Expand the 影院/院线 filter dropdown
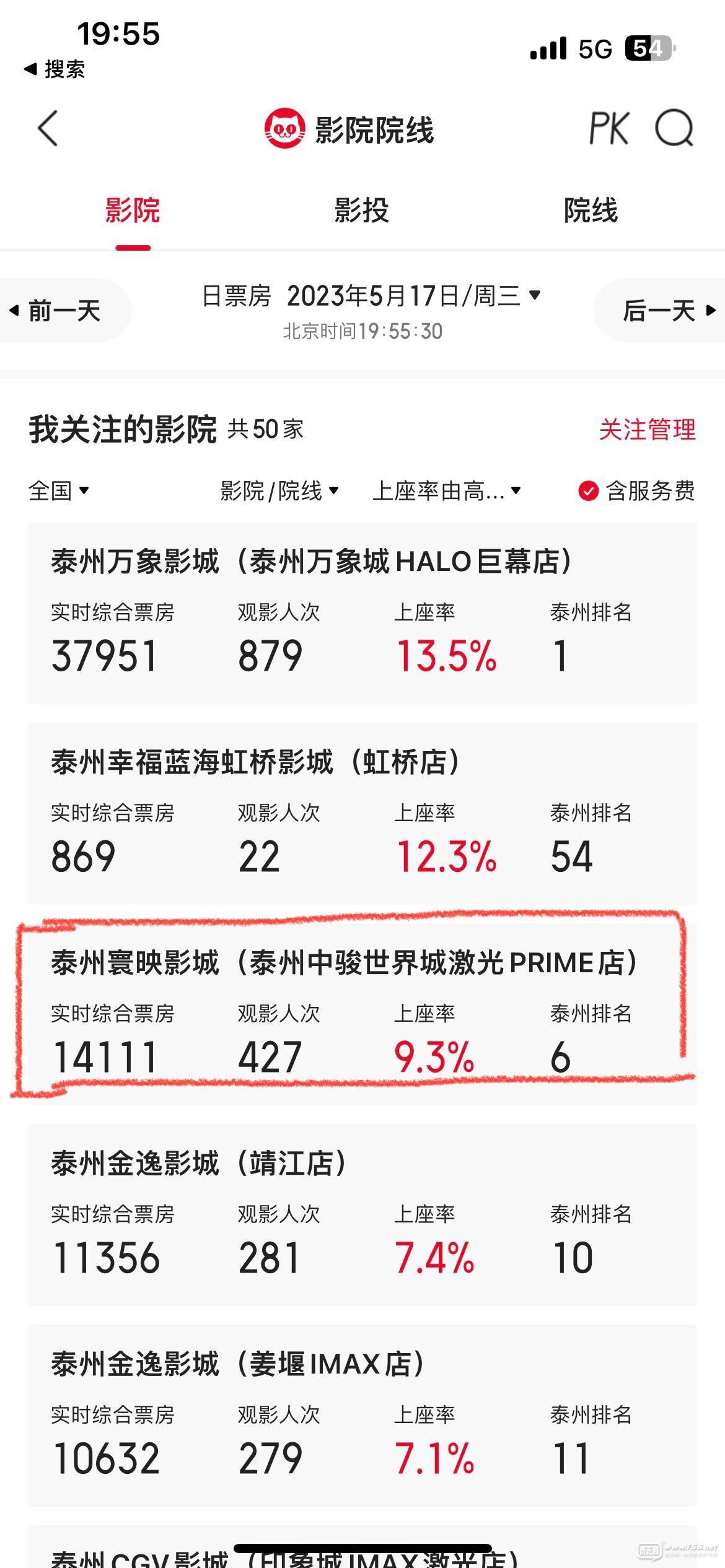 tap(279, 491)
